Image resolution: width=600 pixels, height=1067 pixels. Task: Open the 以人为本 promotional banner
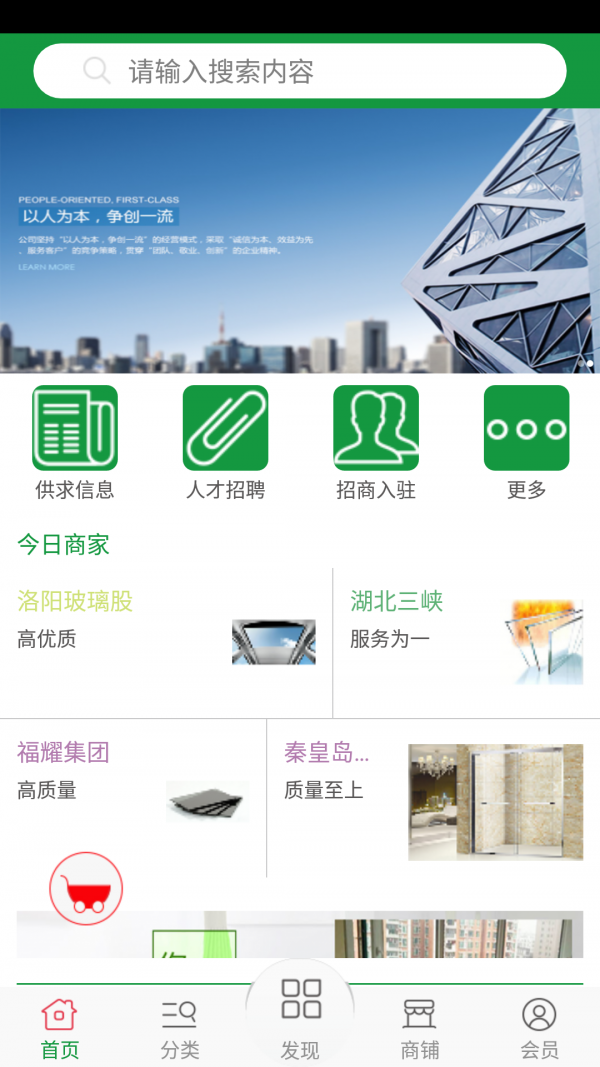tap(300, 240)
